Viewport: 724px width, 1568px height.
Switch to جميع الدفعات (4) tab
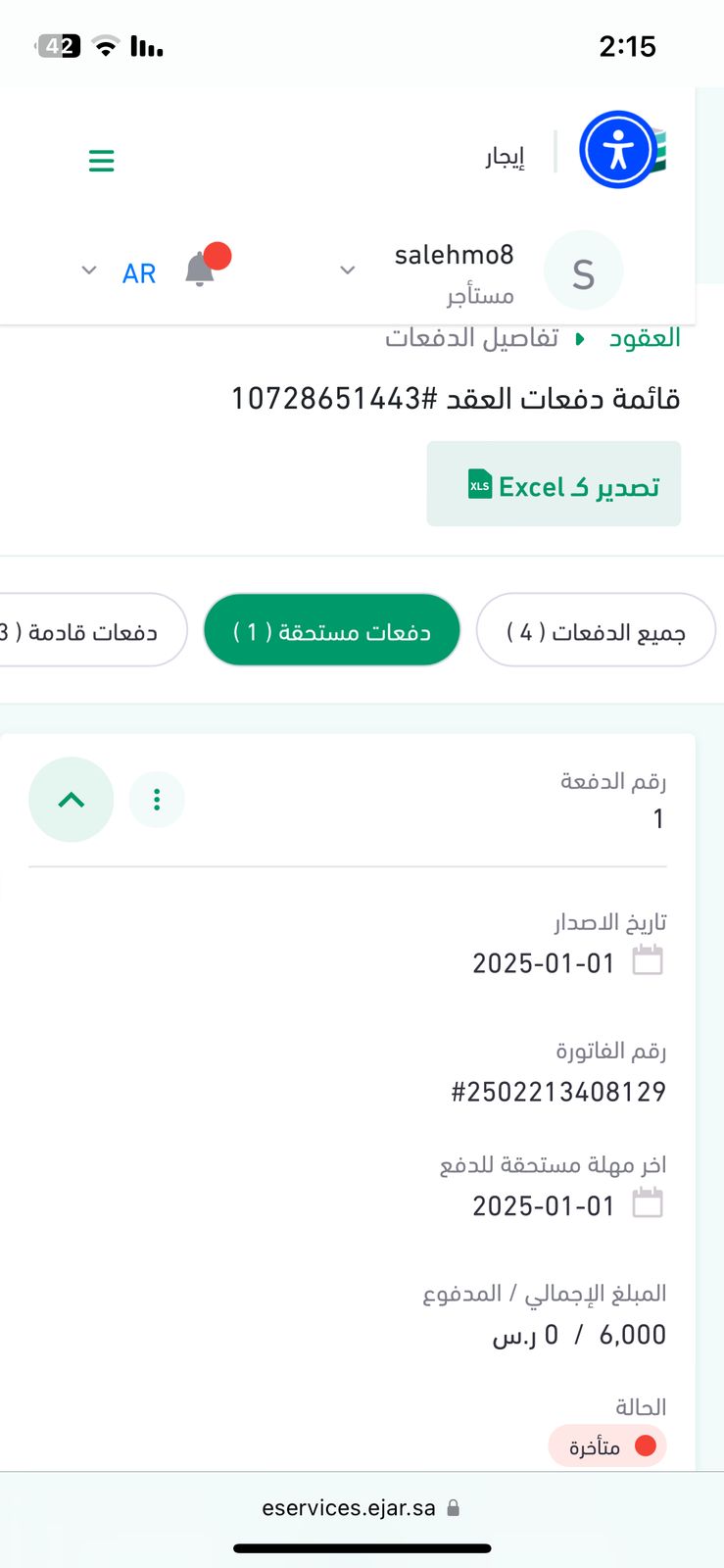pyautogui.click(x=596, y=630)
